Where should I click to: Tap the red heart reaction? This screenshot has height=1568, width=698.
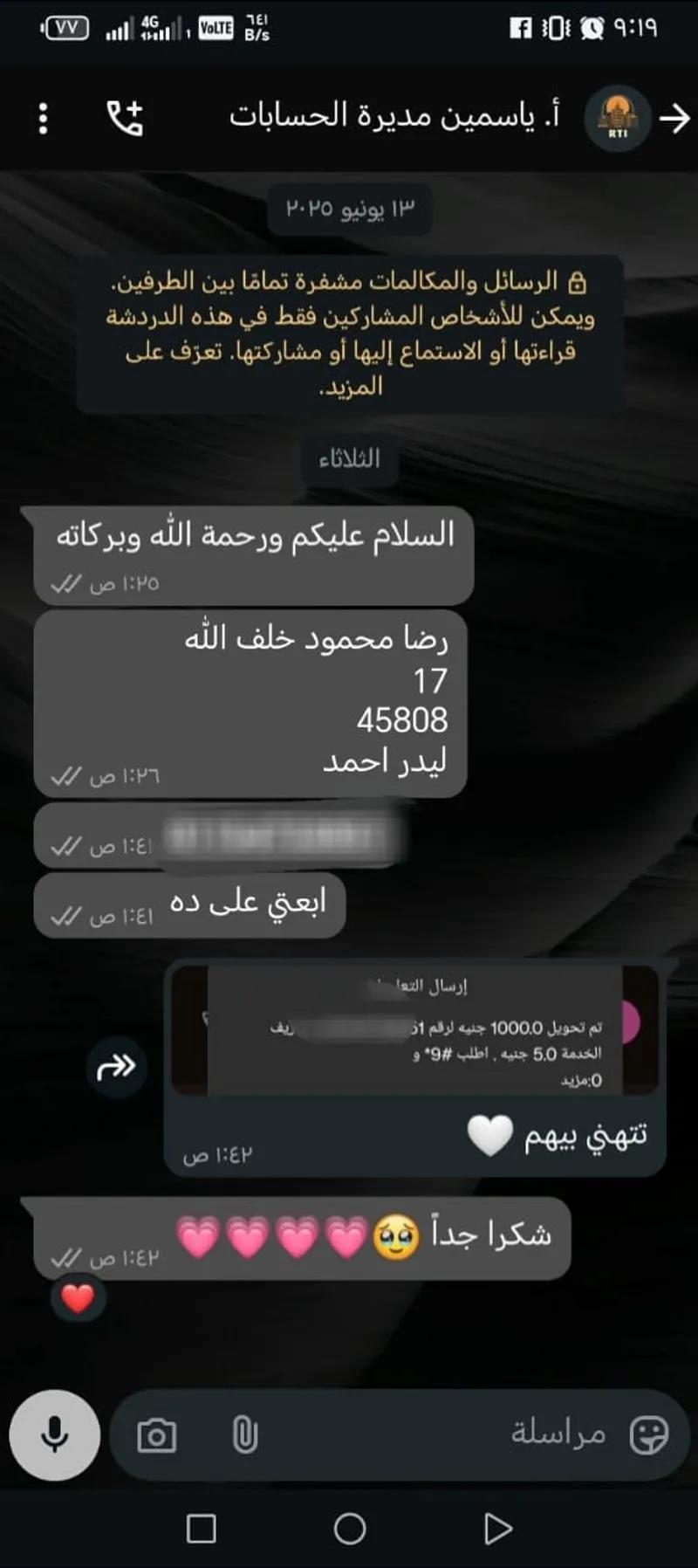click(x=78, y=1298)
